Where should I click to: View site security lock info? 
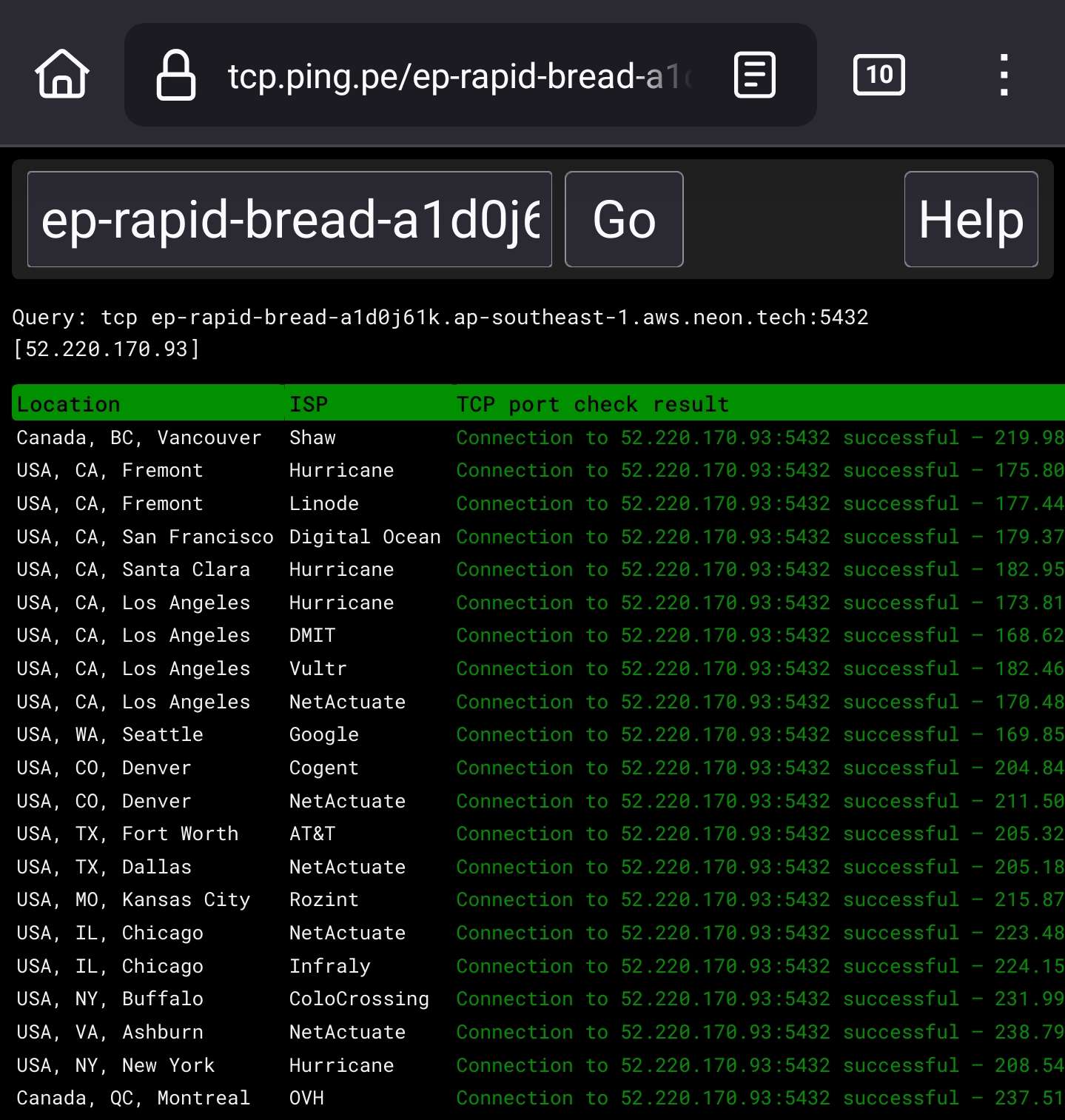click(x=176, y=75)
